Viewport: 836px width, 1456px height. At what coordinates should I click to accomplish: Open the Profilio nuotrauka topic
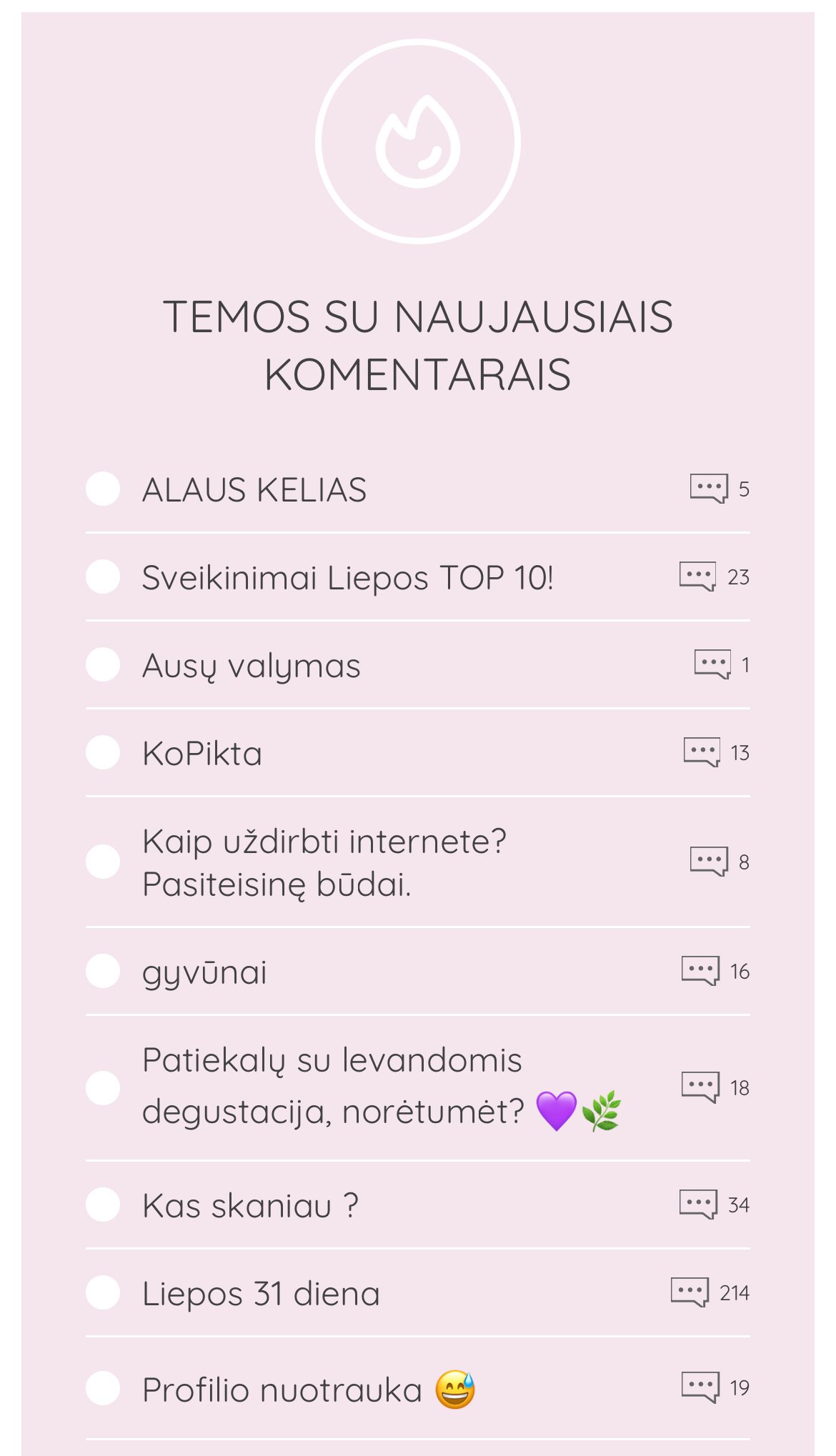point(309,1390)
